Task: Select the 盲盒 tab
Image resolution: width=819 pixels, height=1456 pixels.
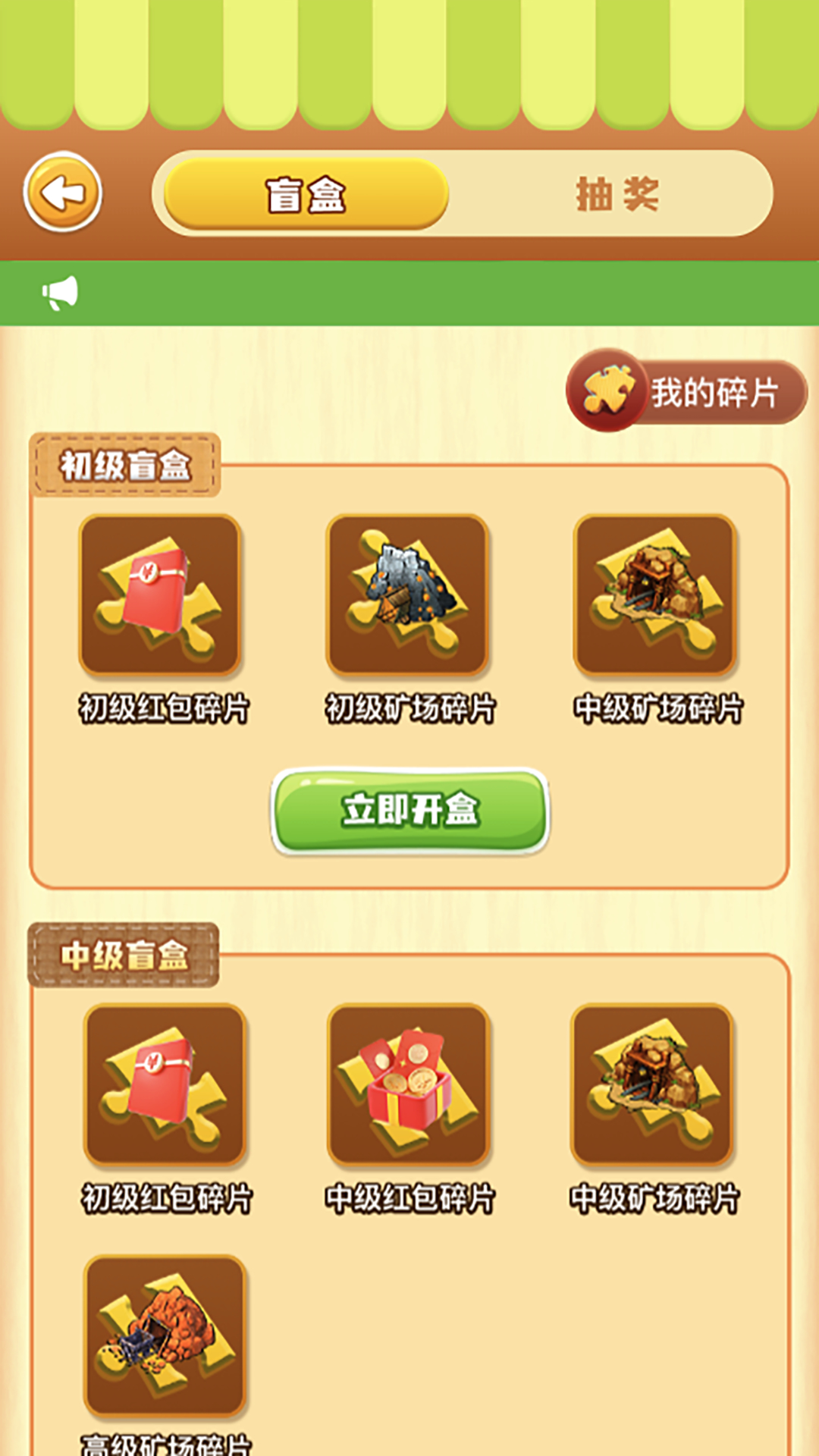Action: point(306,194)
